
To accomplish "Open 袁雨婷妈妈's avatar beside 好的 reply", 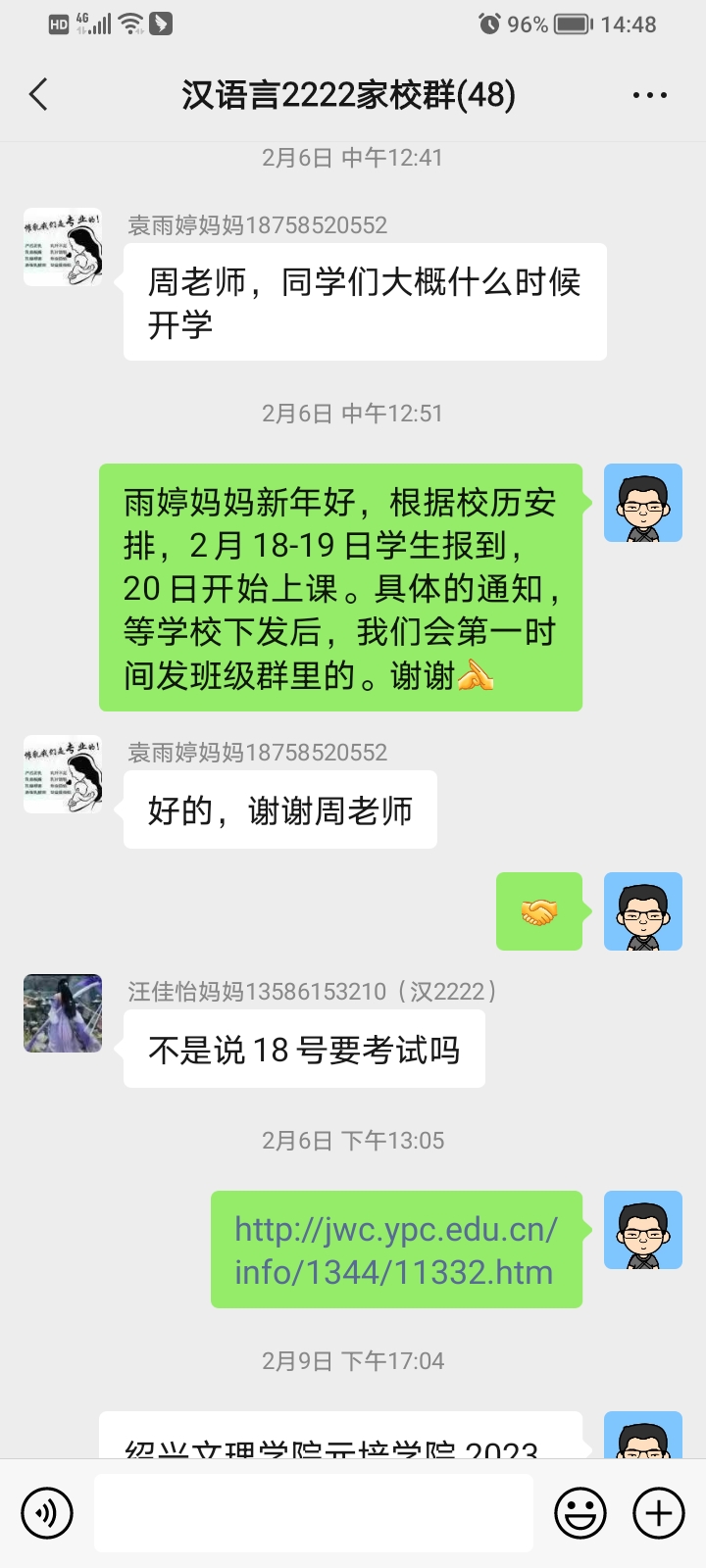I will point(63,774).
